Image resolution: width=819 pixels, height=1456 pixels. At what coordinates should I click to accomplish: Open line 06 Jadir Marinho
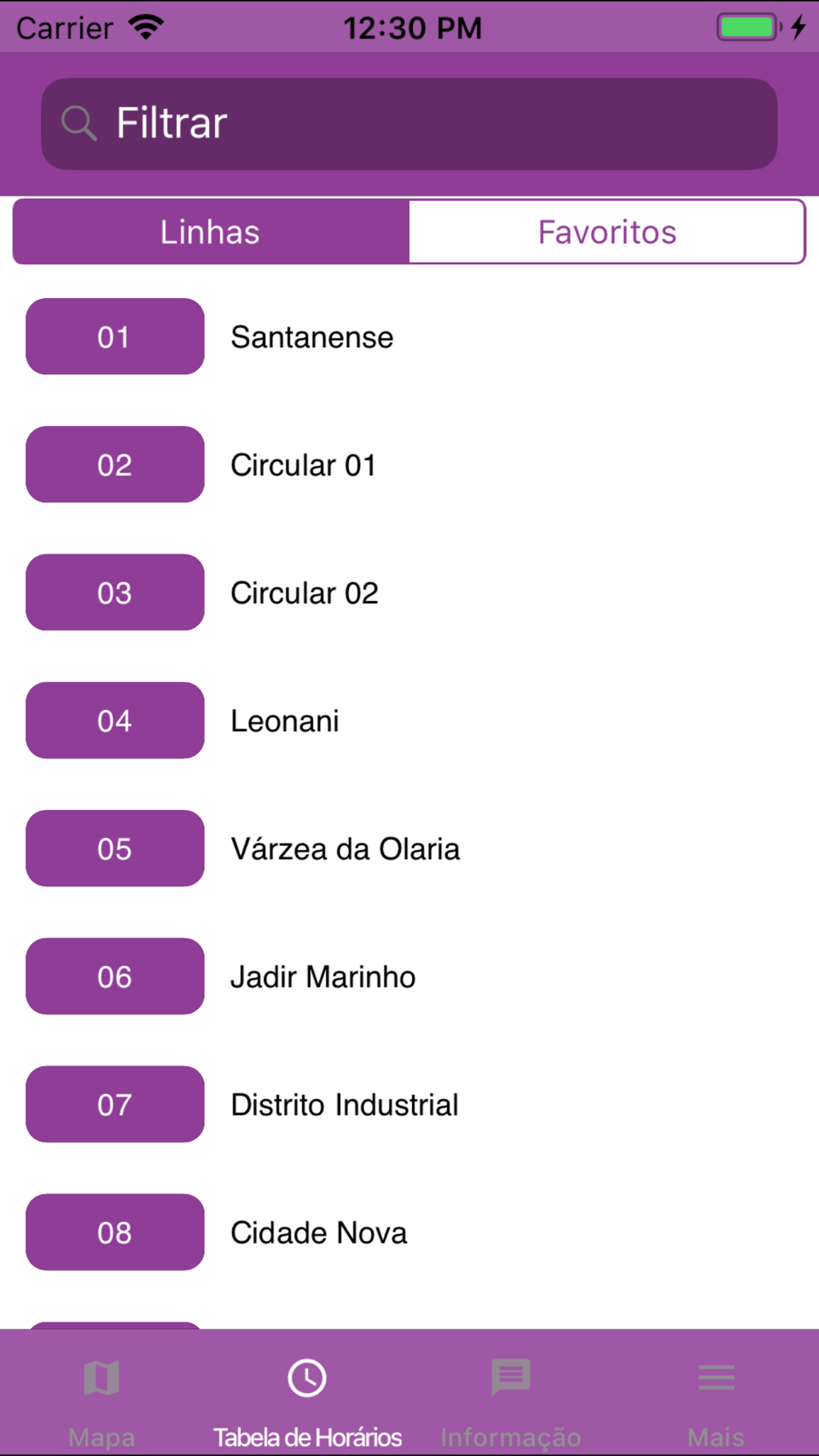409,976
